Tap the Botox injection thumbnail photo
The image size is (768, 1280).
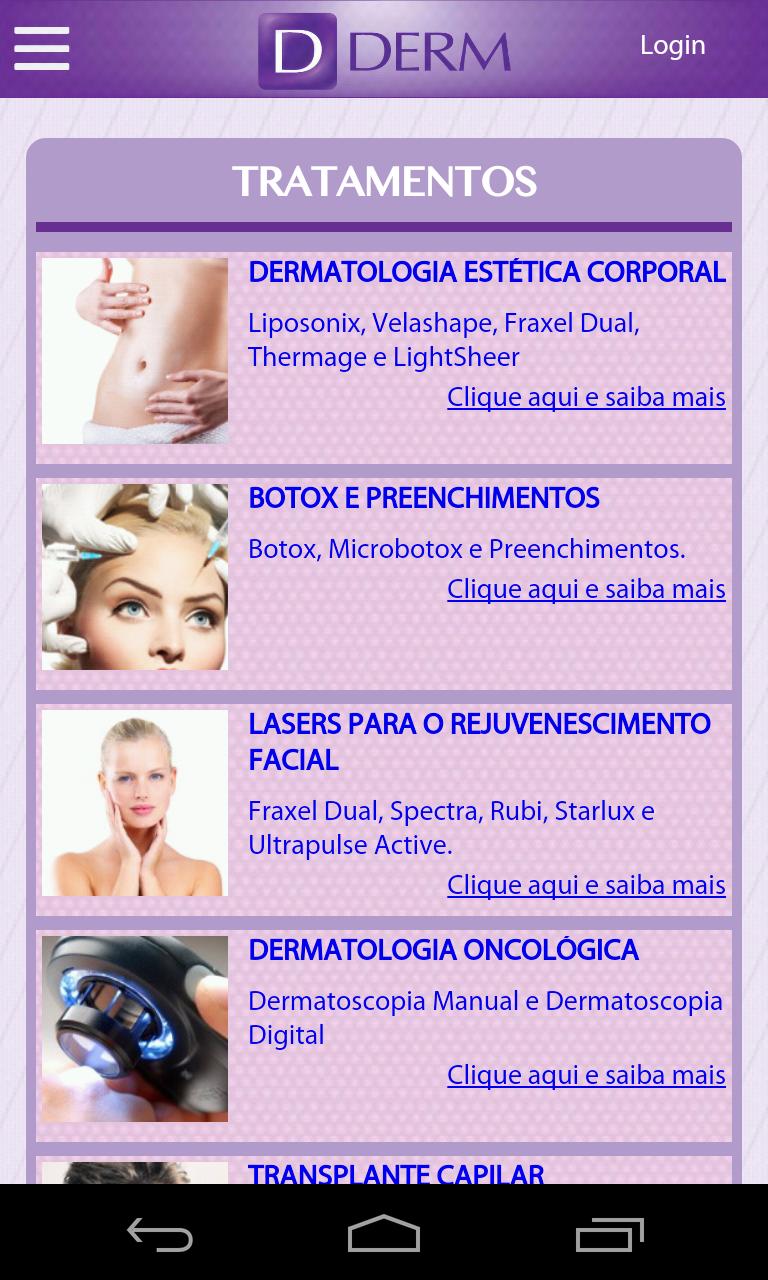(134, 576)
